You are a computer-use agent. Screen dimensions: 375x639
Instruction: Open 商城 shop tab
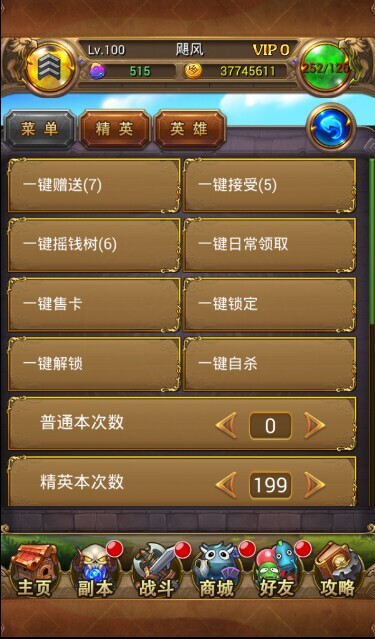(x=217, y=571)
